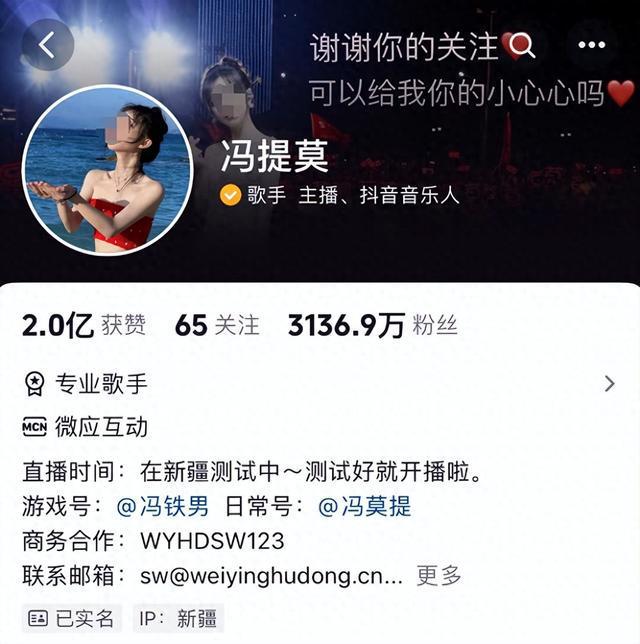640x644 pixels.
Task: Open the three-dot overflow menu
Action: coord(591,45)
